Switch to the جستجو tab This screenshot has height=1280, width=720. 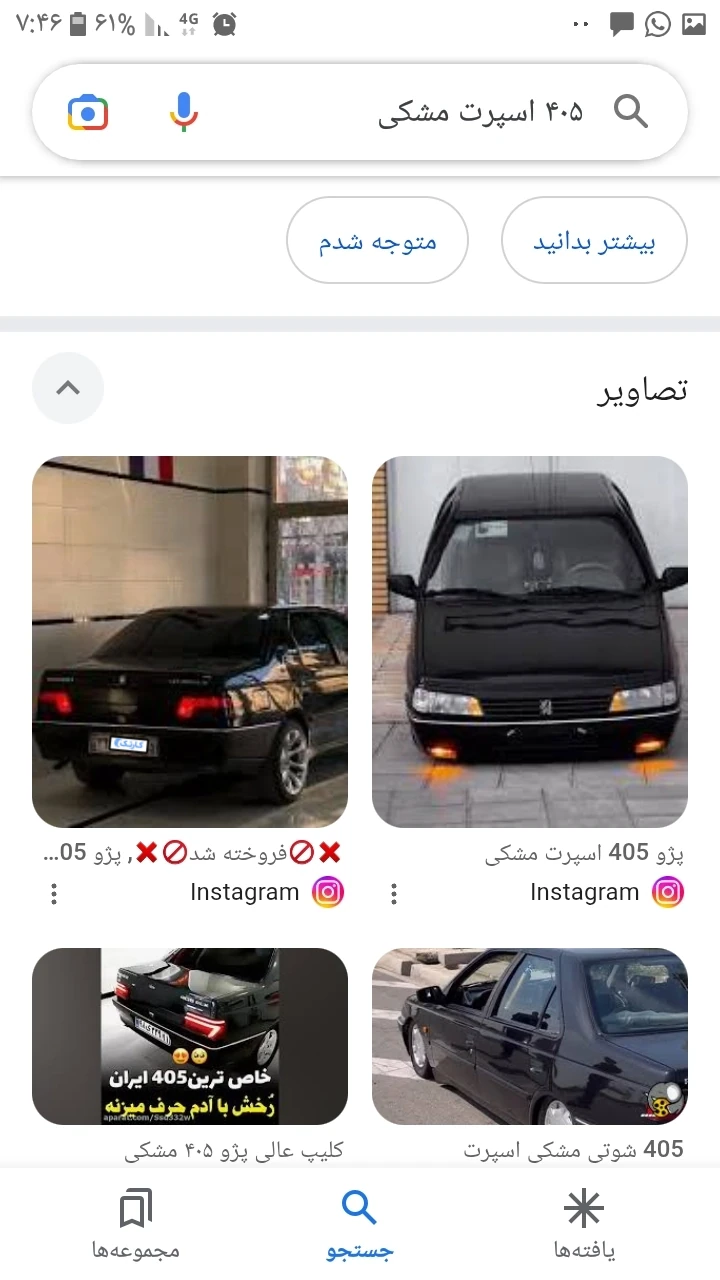coord(360,1225)
